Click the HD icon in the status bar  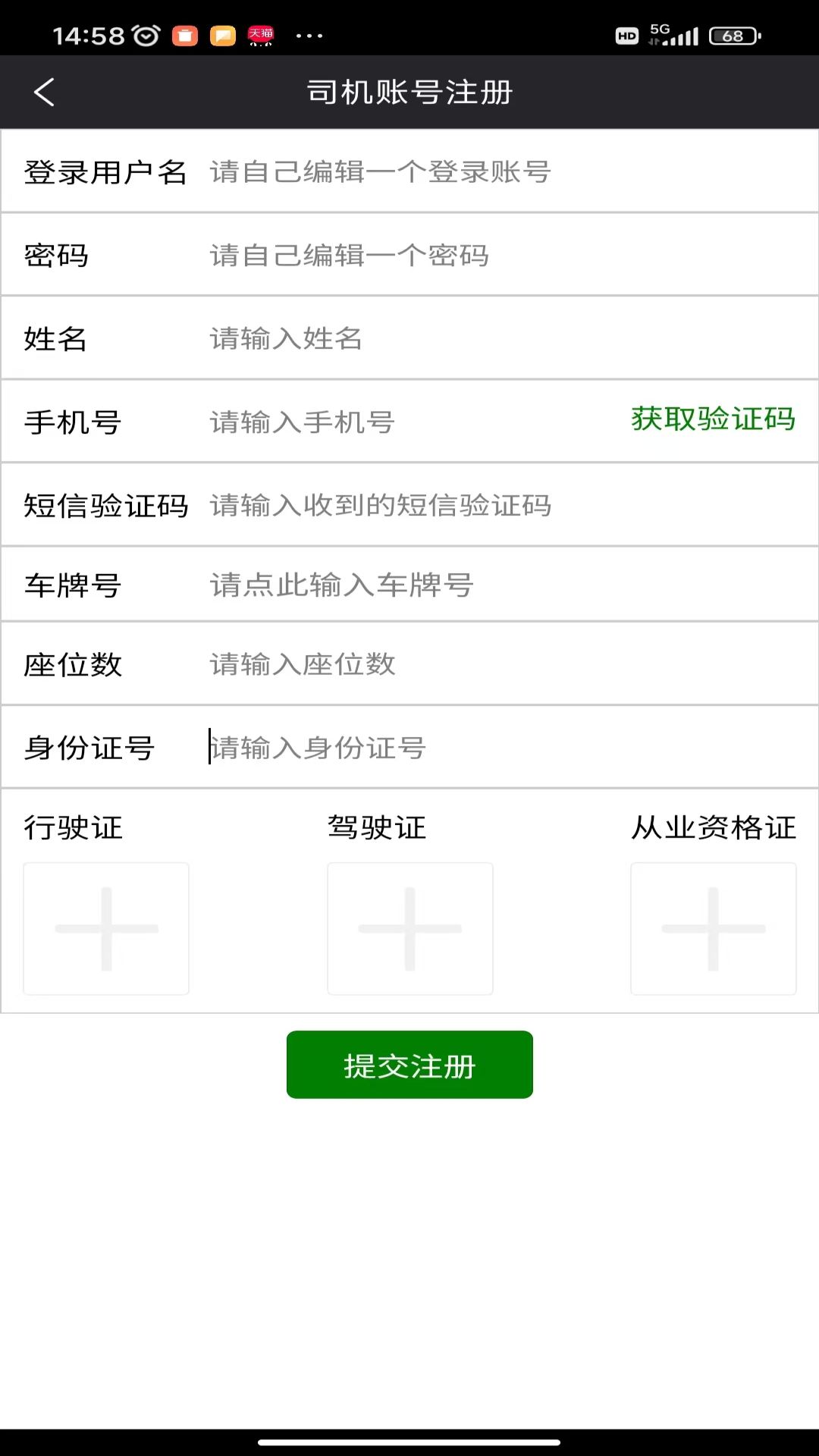[x=625, y=35]
